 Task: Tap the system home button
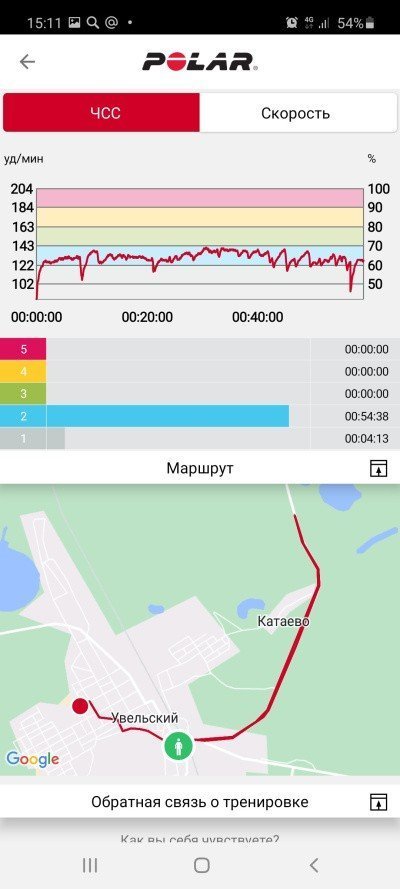(202, 865)
